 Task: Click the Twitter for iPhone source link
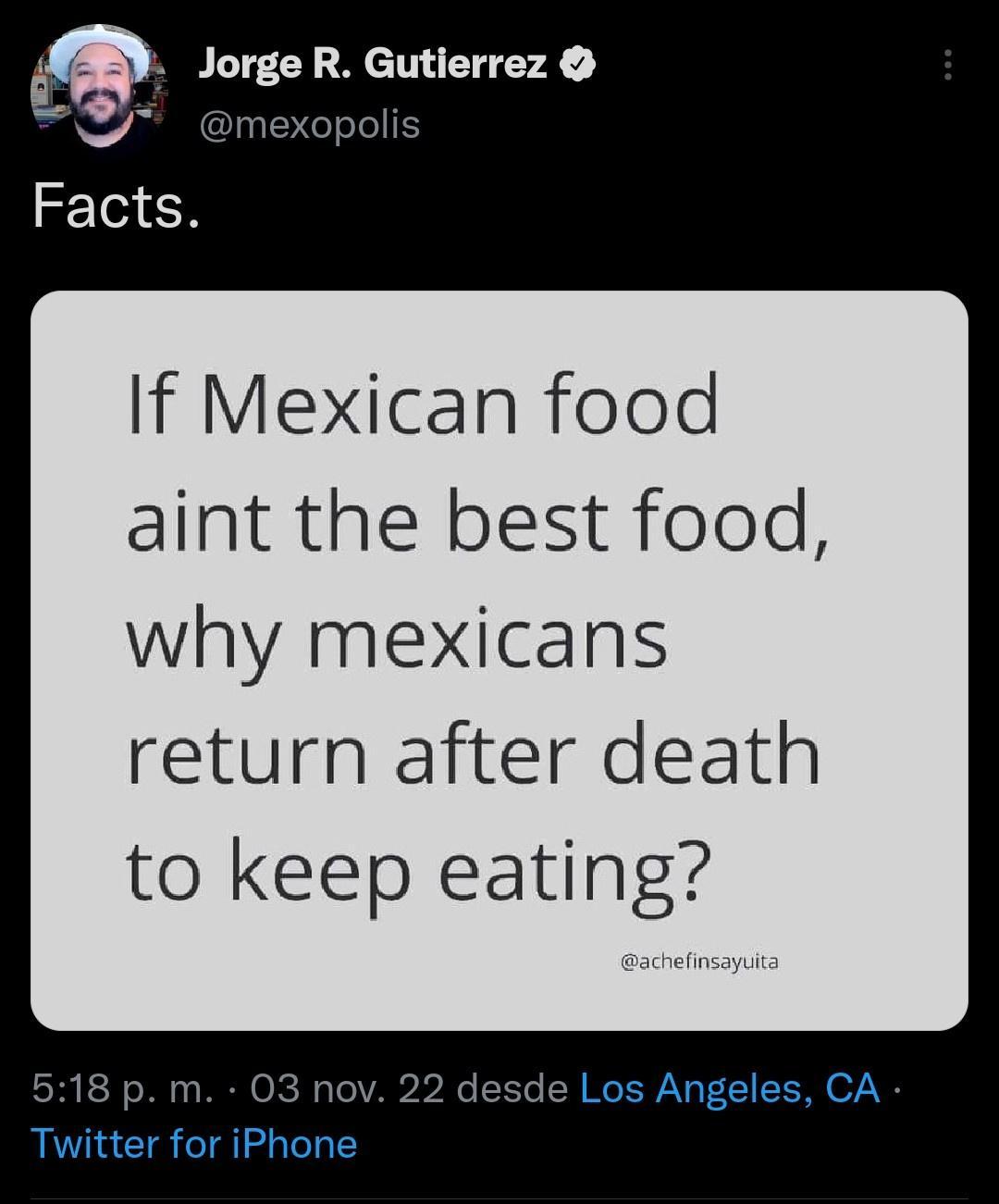click(x=193, y=1144)
